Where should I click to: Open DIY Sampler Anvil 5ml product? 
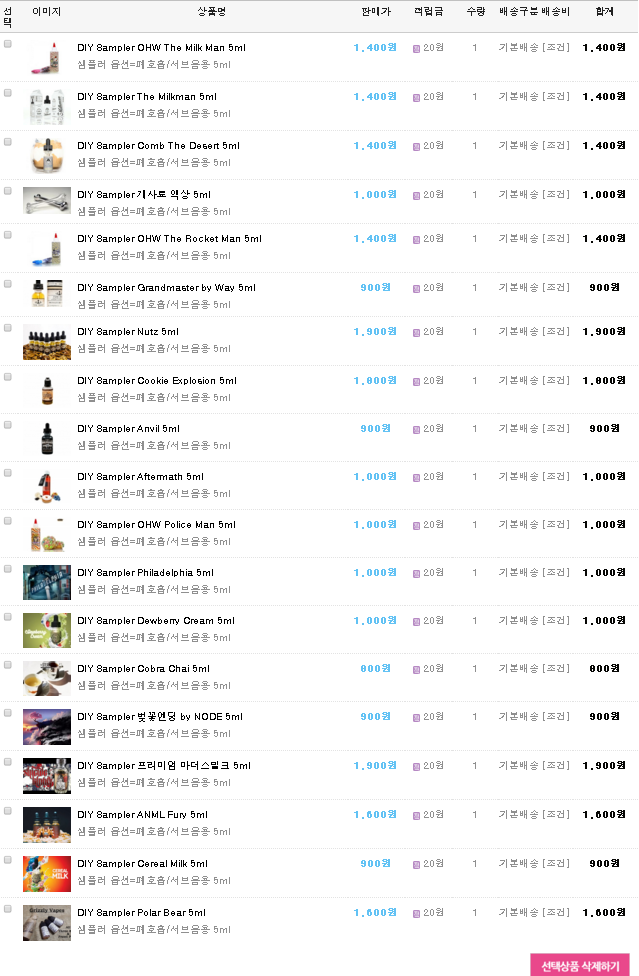point(128,428)
